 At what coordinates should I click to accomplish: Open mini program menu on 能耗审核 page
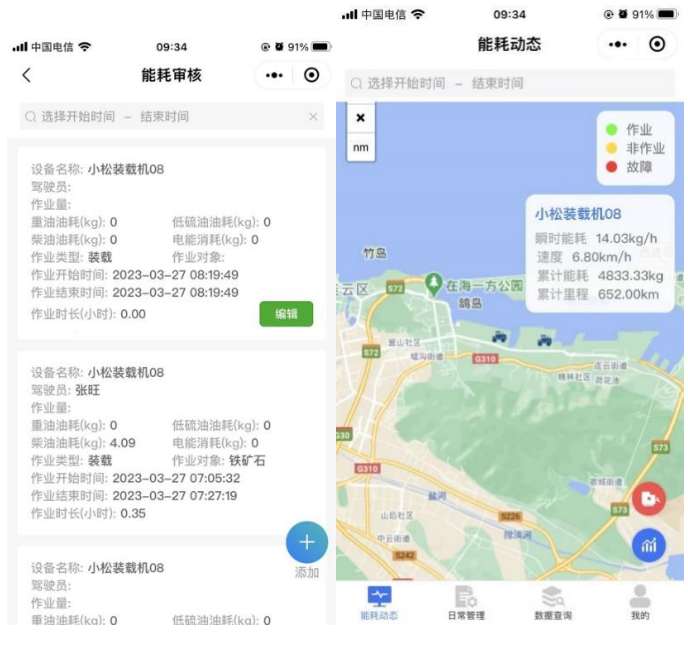pyautogui.click(x=274, y=75)
